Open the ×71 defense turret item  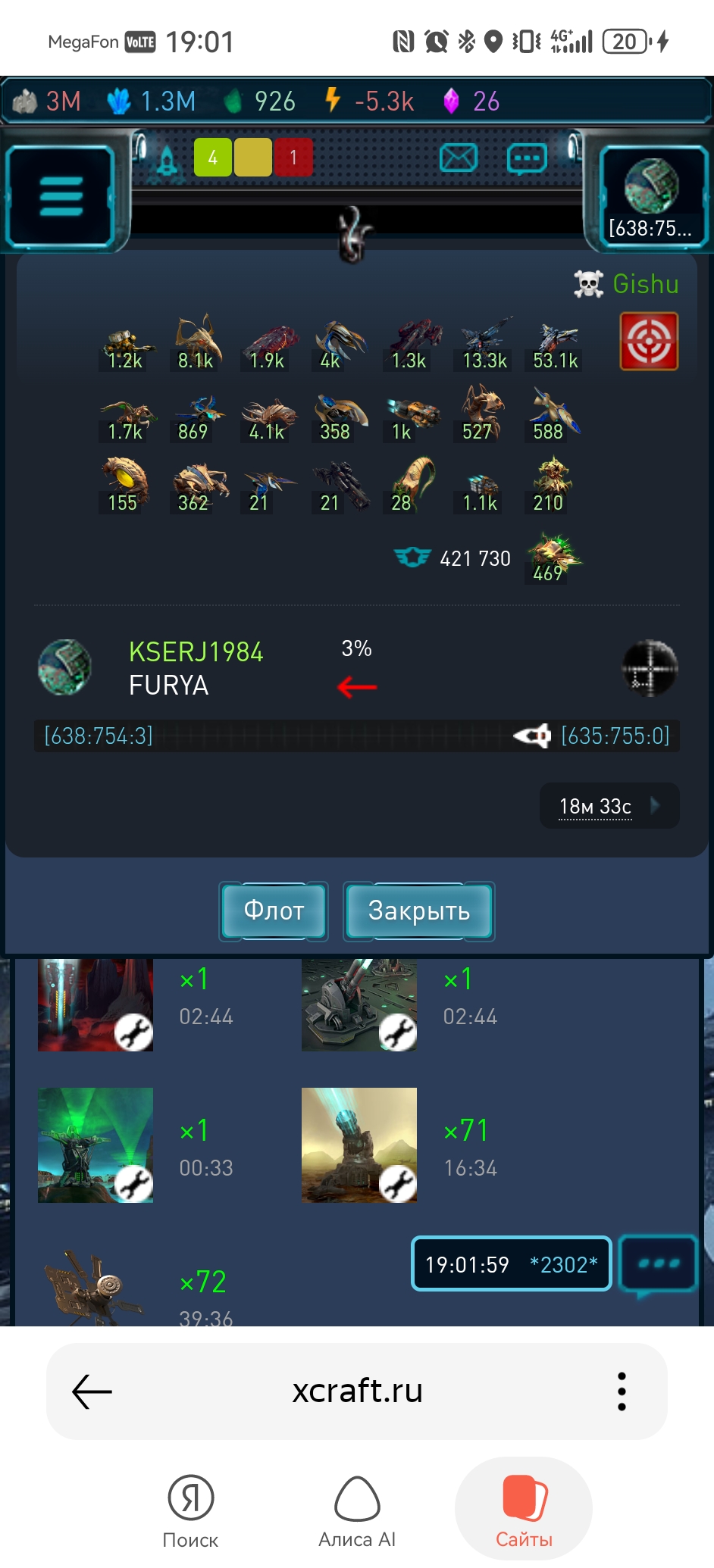click(359, 1145)
